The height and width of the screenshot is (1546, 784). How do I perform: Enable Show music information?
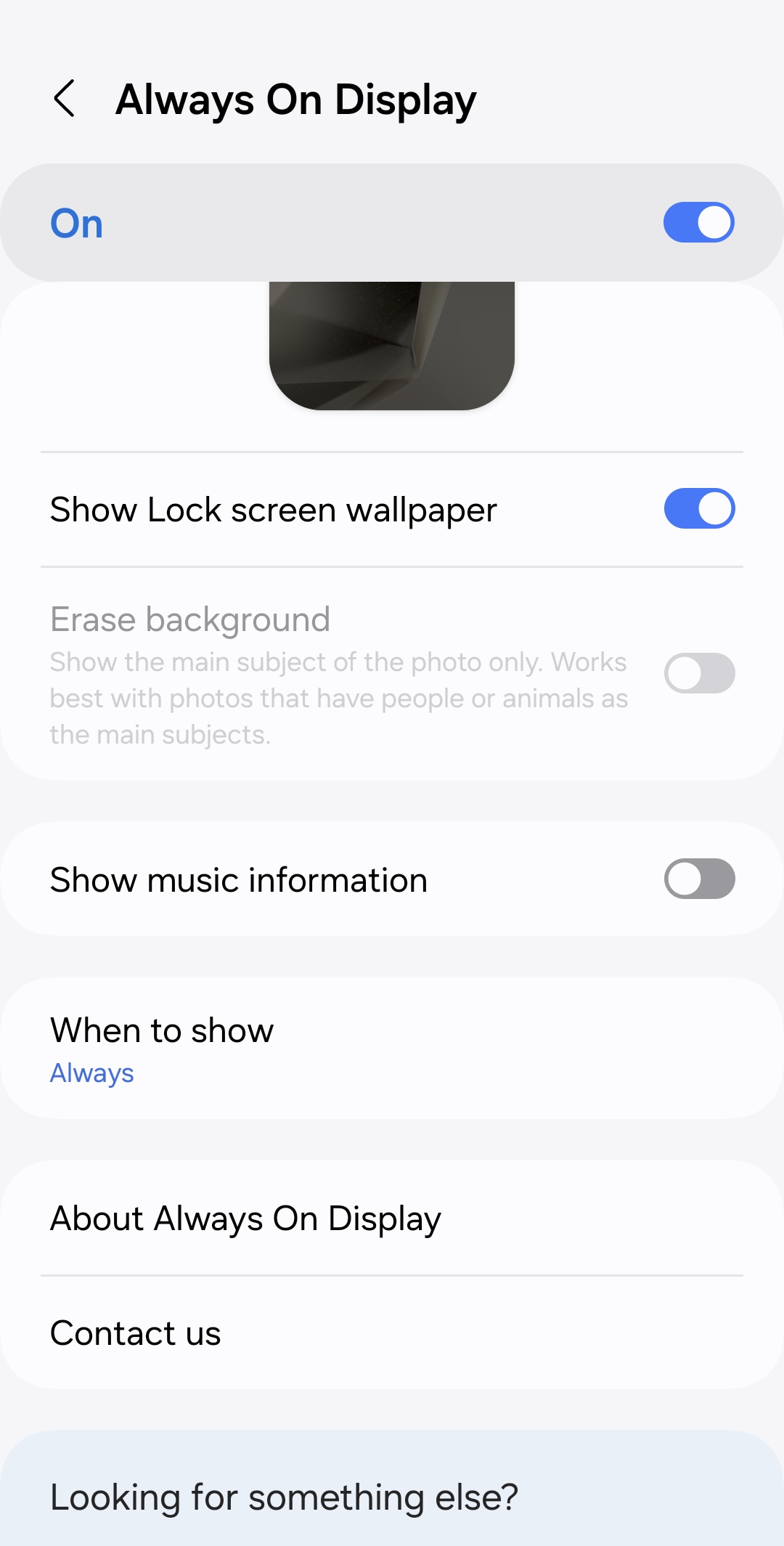click(698, 879)
